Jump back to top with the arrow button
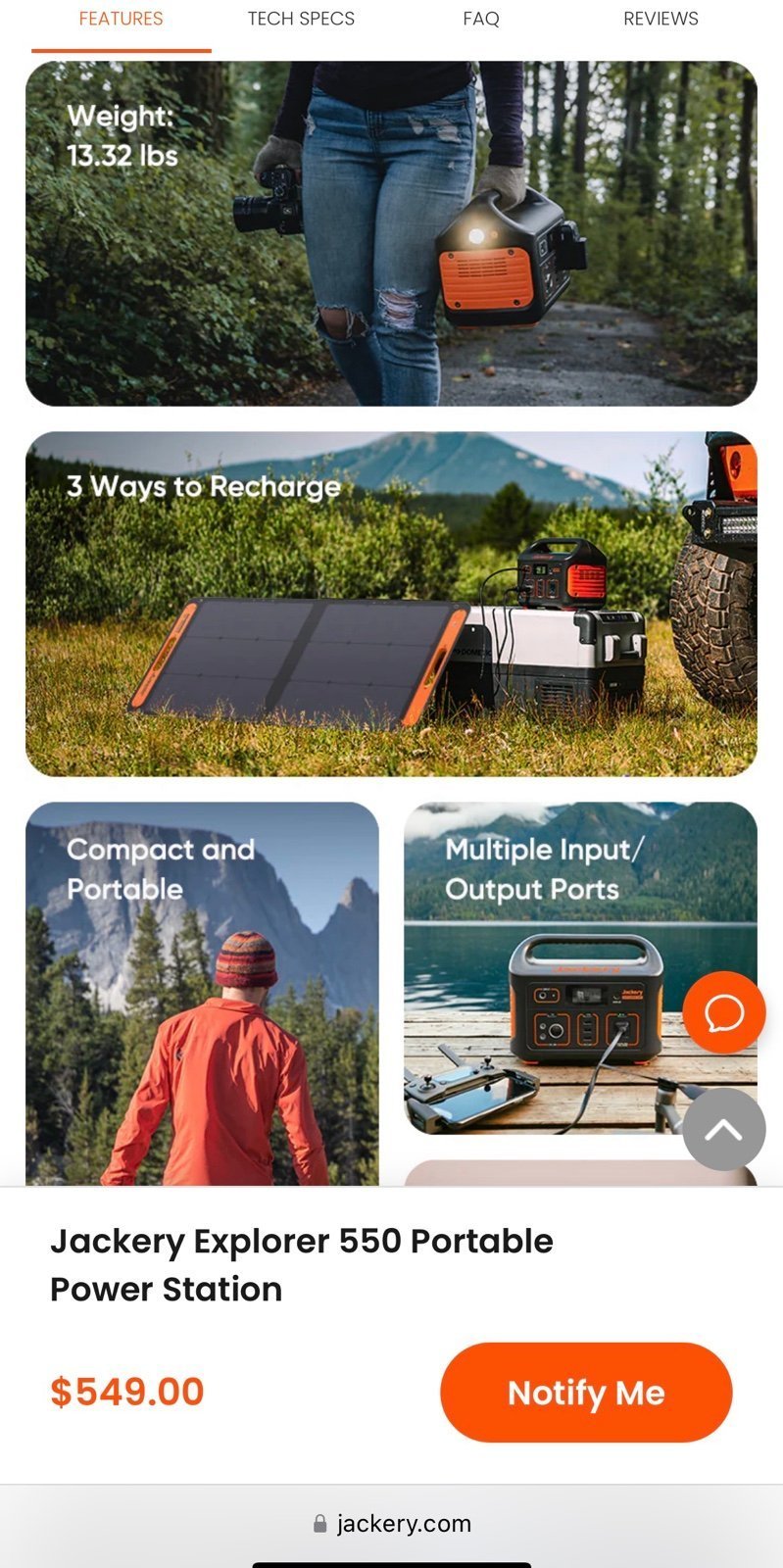Screen dimensions: 783x1568 tap(724, 1129)
